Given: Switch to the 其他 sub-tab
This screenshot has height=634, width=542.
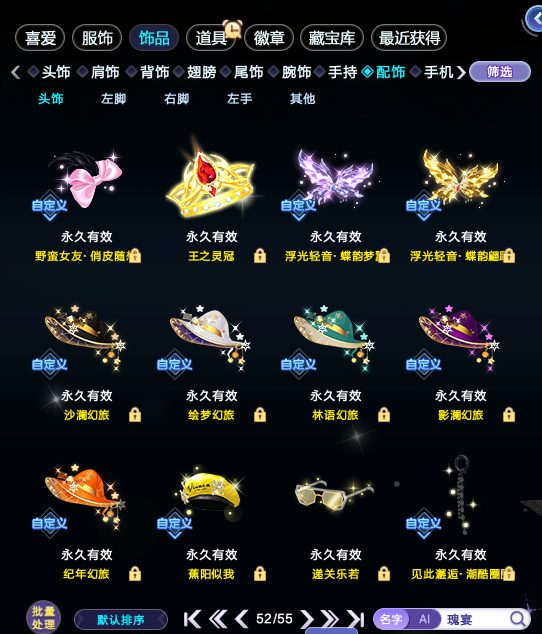Looking at the screenshot, I should [302, 98].
